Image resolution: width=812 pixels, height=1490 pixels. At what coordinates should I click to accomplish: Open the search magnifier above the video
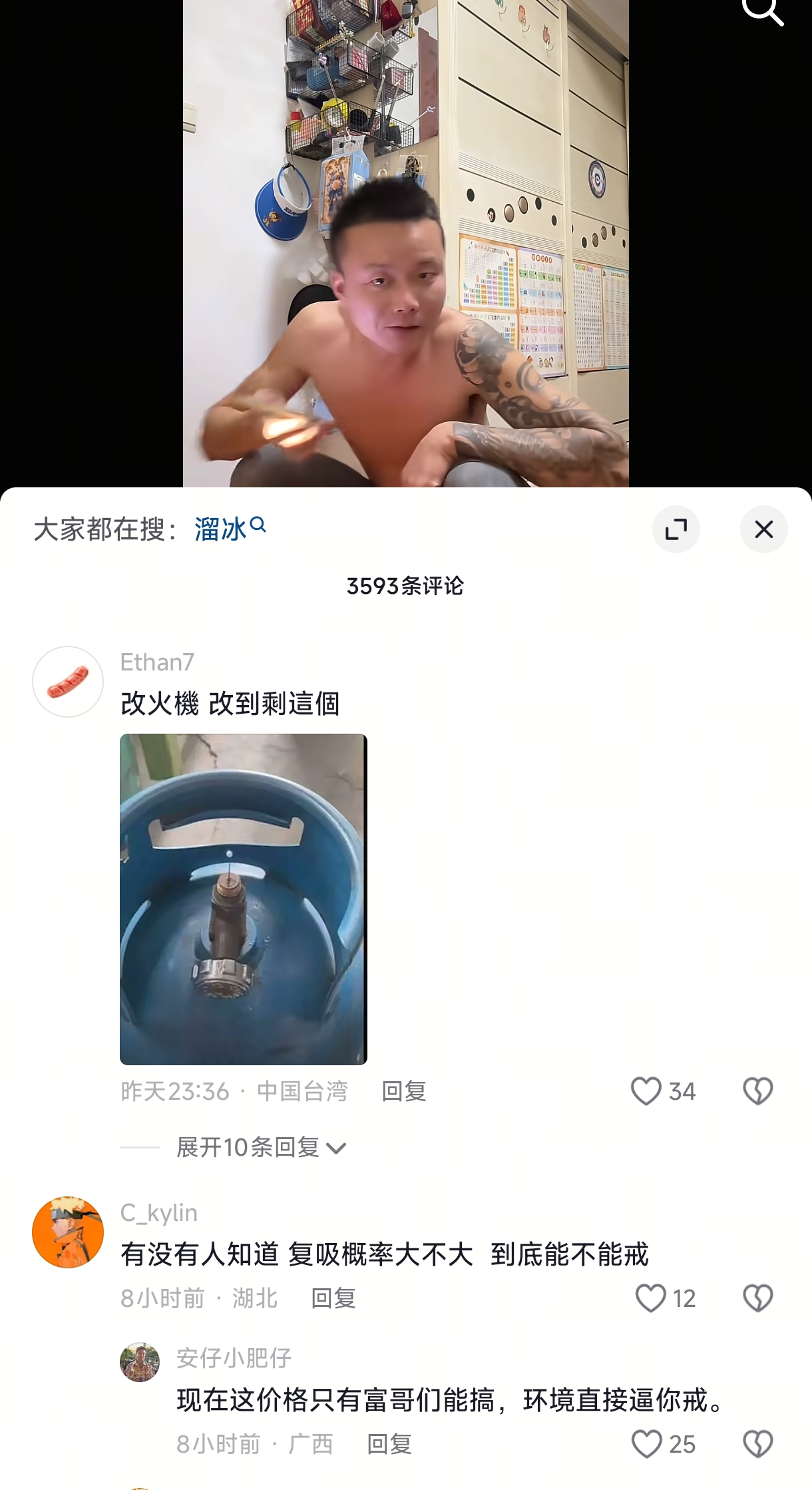(x=762, y=11)
